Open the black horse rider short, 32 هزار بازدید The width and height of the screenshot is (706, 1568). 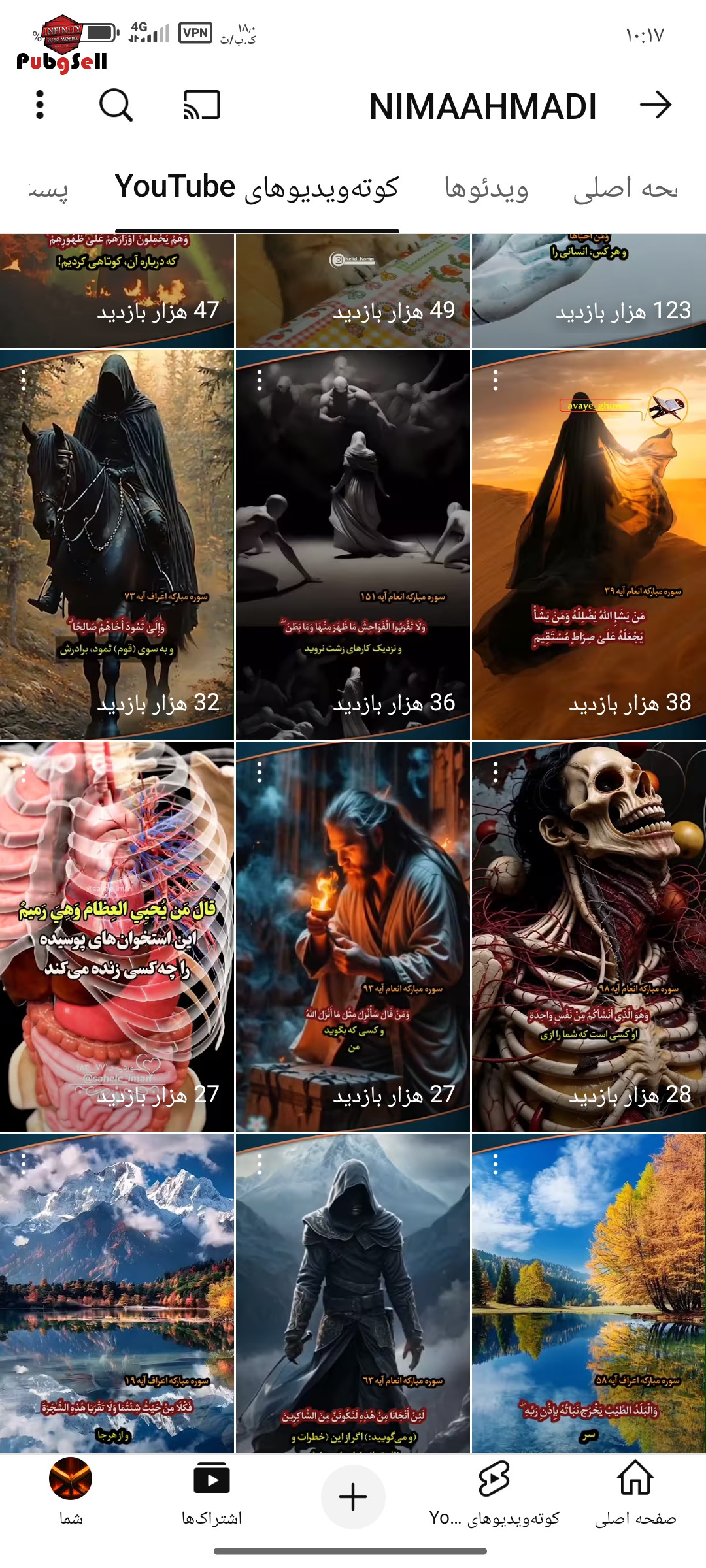[x=117, y=544]
